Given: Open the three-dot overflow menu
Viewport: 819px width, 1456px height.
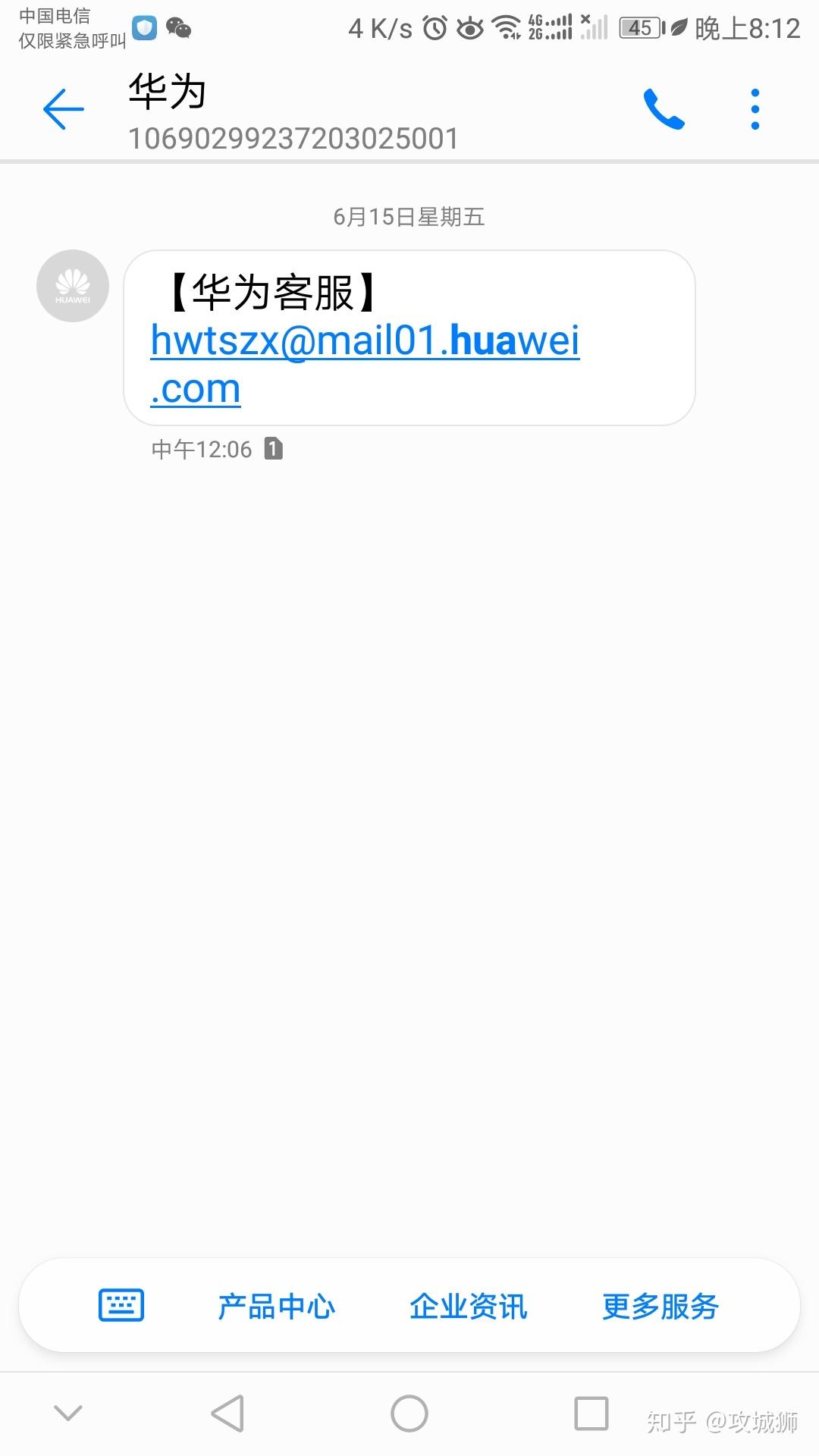Looking at the screenshot, I should pyautogui.click(x=755, y=109).
